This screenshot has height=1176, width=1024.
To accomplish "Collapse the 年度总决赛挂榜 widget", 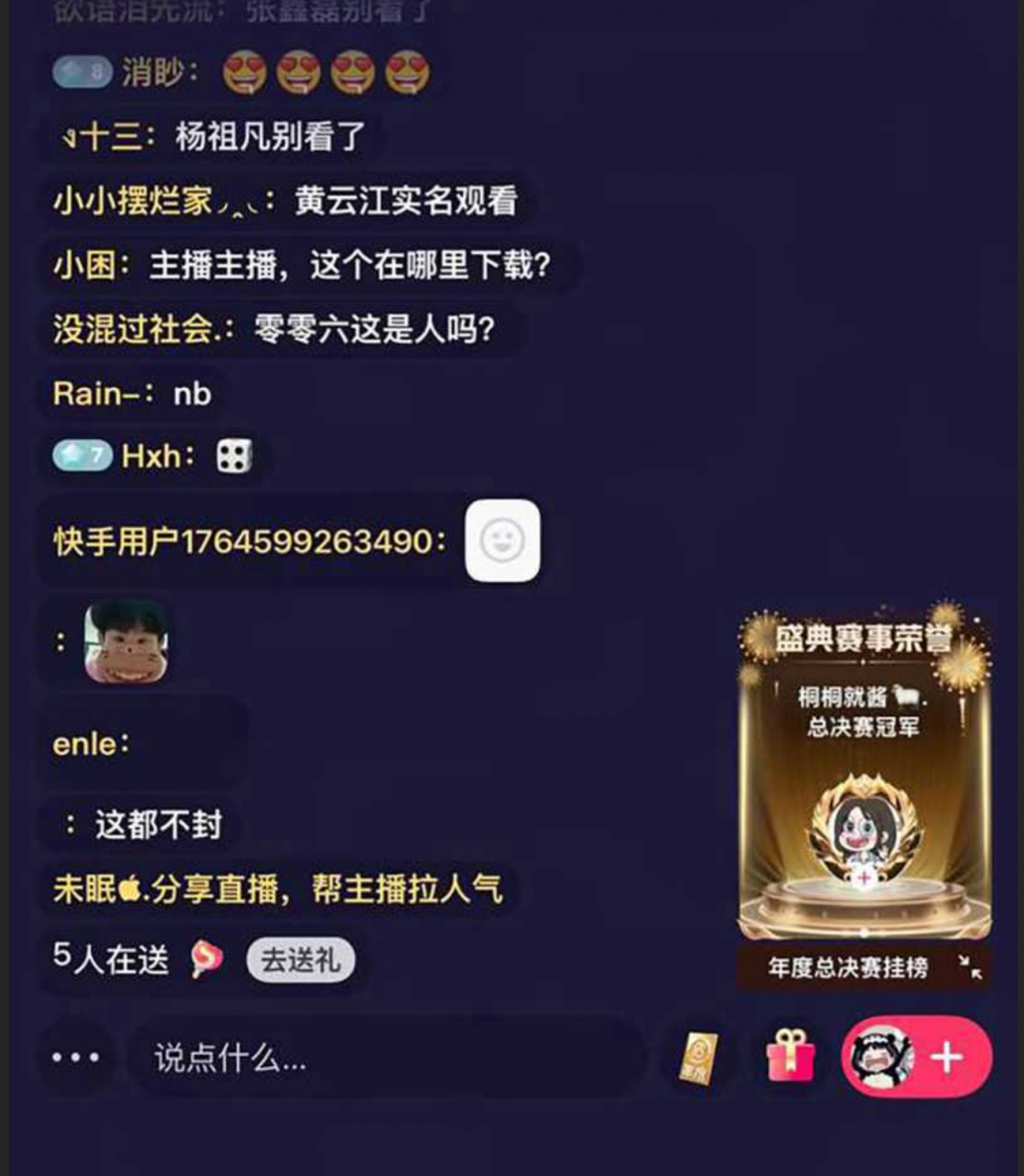I will [970, 966].
